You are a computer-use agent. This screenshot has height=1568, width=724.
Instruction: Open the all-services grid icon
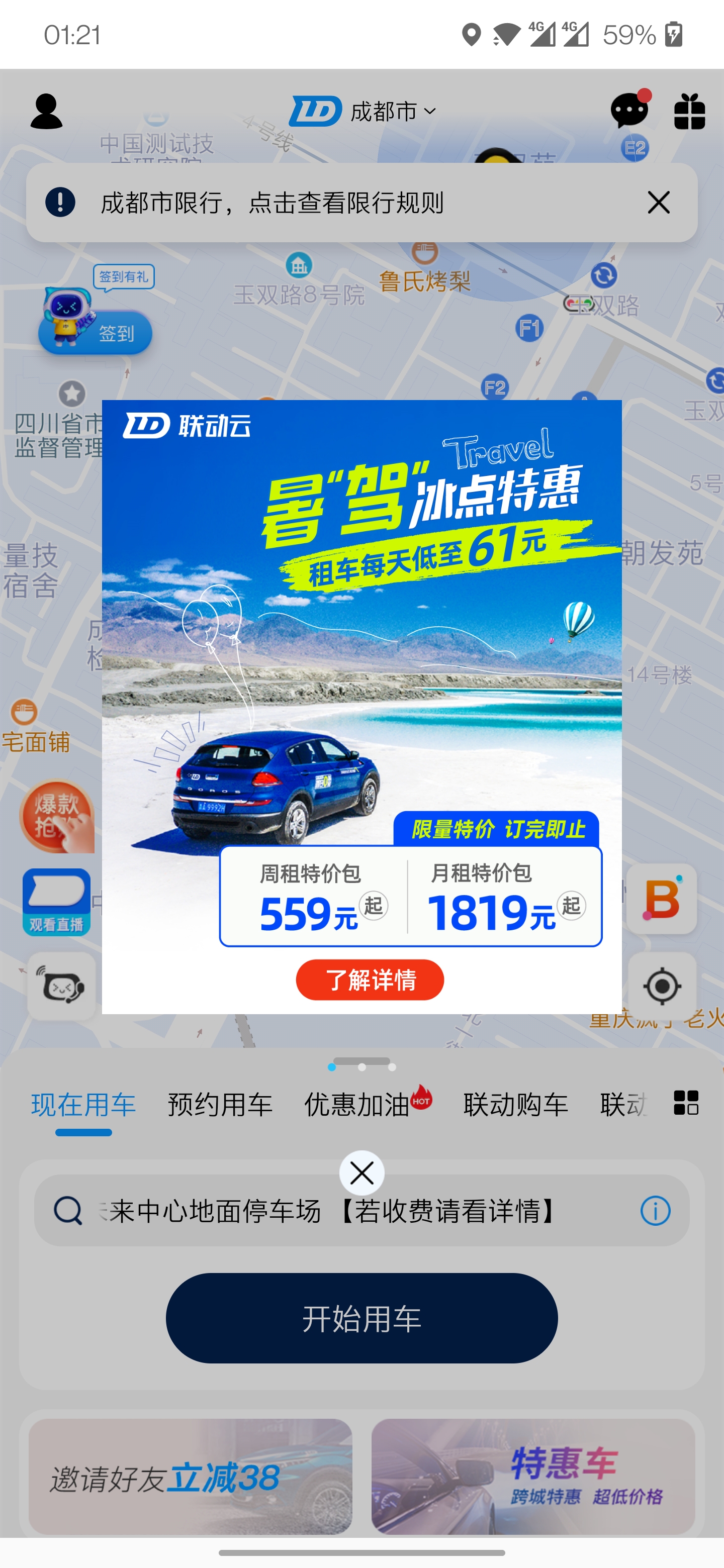click(686, 1102)
